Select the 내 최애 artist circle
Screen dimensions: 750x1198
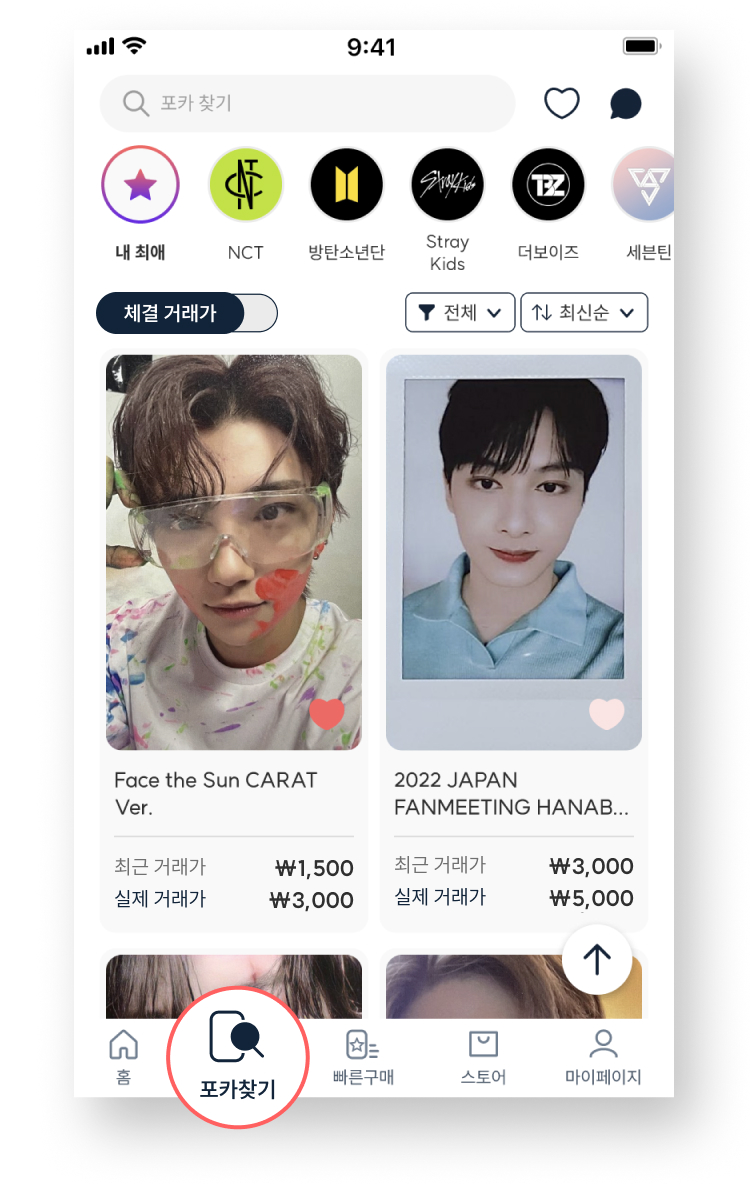tap(140, 186)
